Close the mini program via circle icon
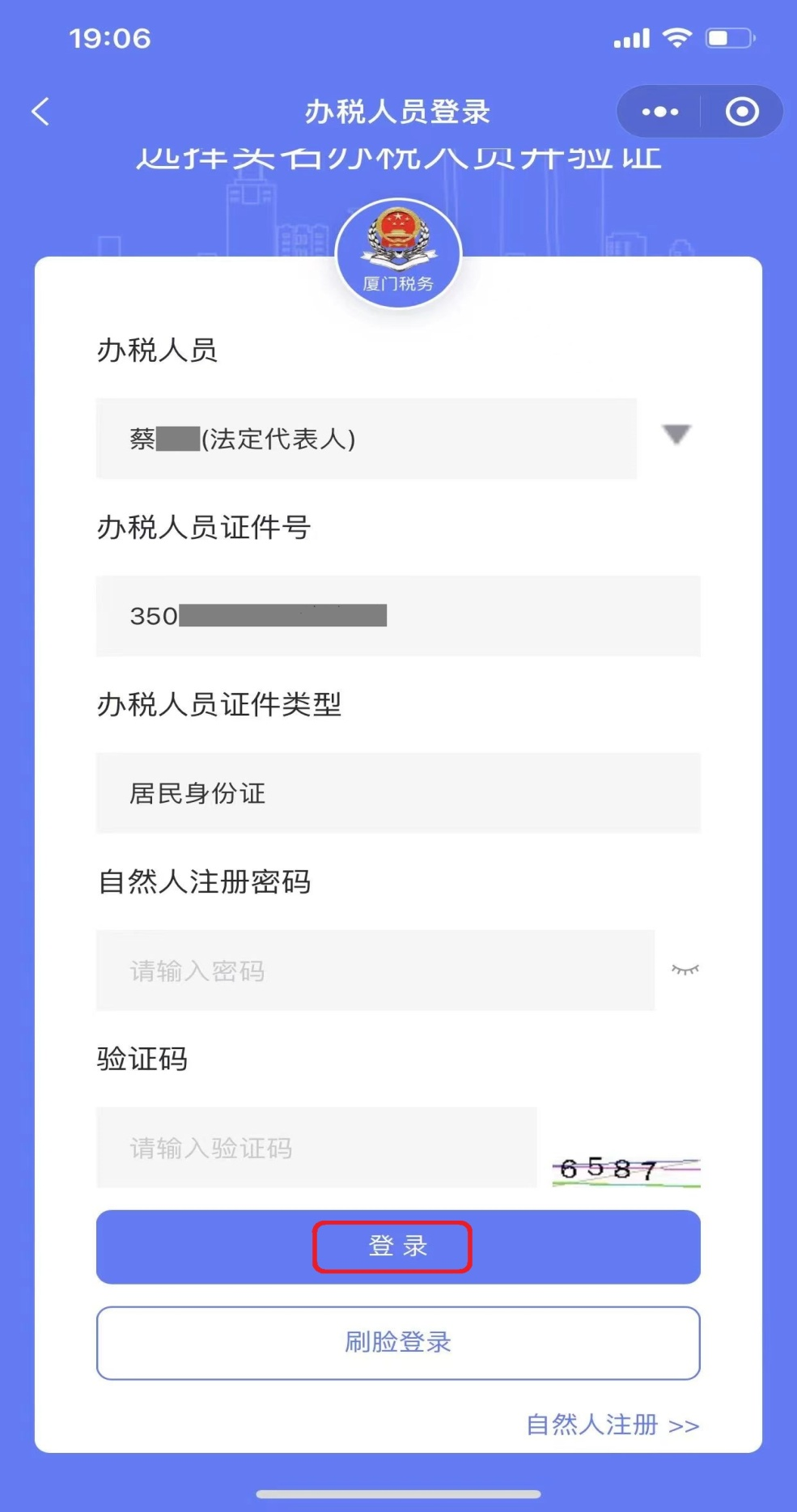 [742, 112]
